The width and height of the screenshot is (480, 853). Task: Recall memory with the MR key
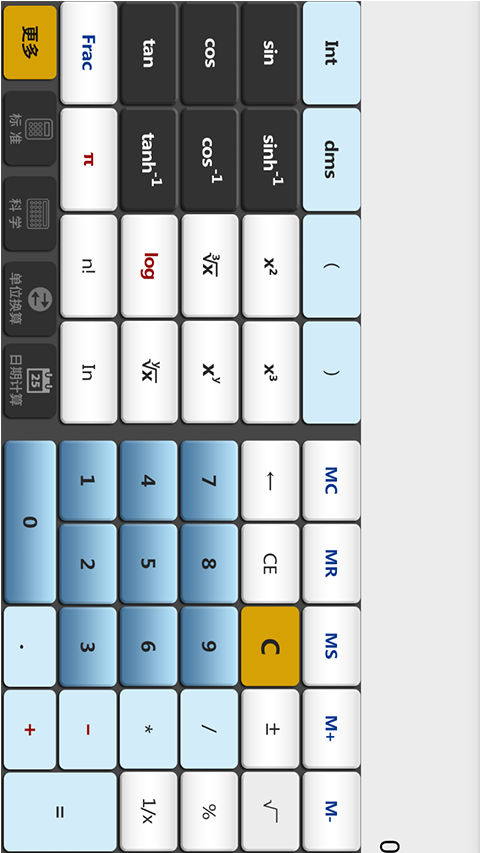(x=331, y=564)
